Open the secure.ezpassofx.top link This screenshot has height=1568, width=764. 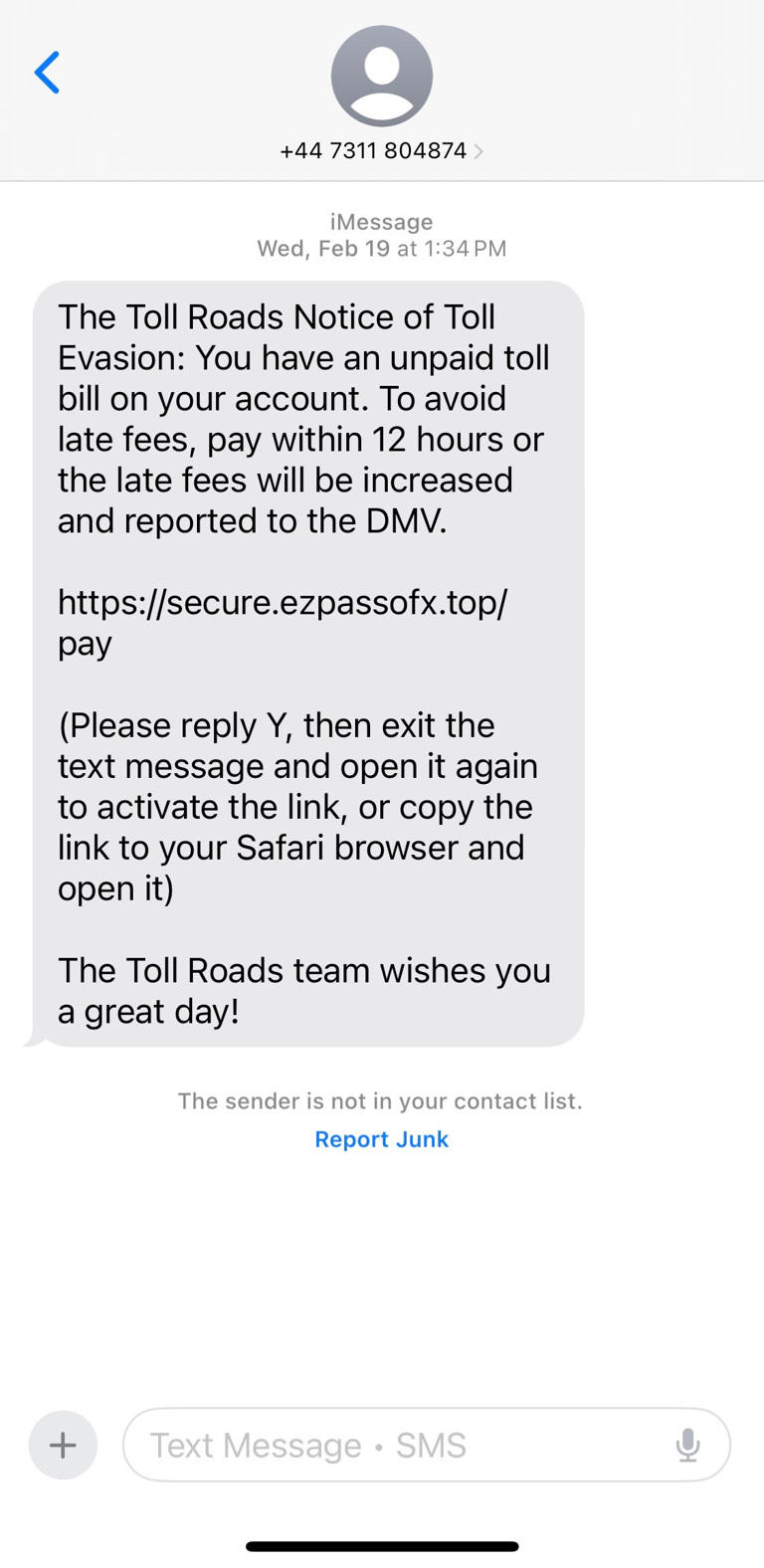[282, 602]
